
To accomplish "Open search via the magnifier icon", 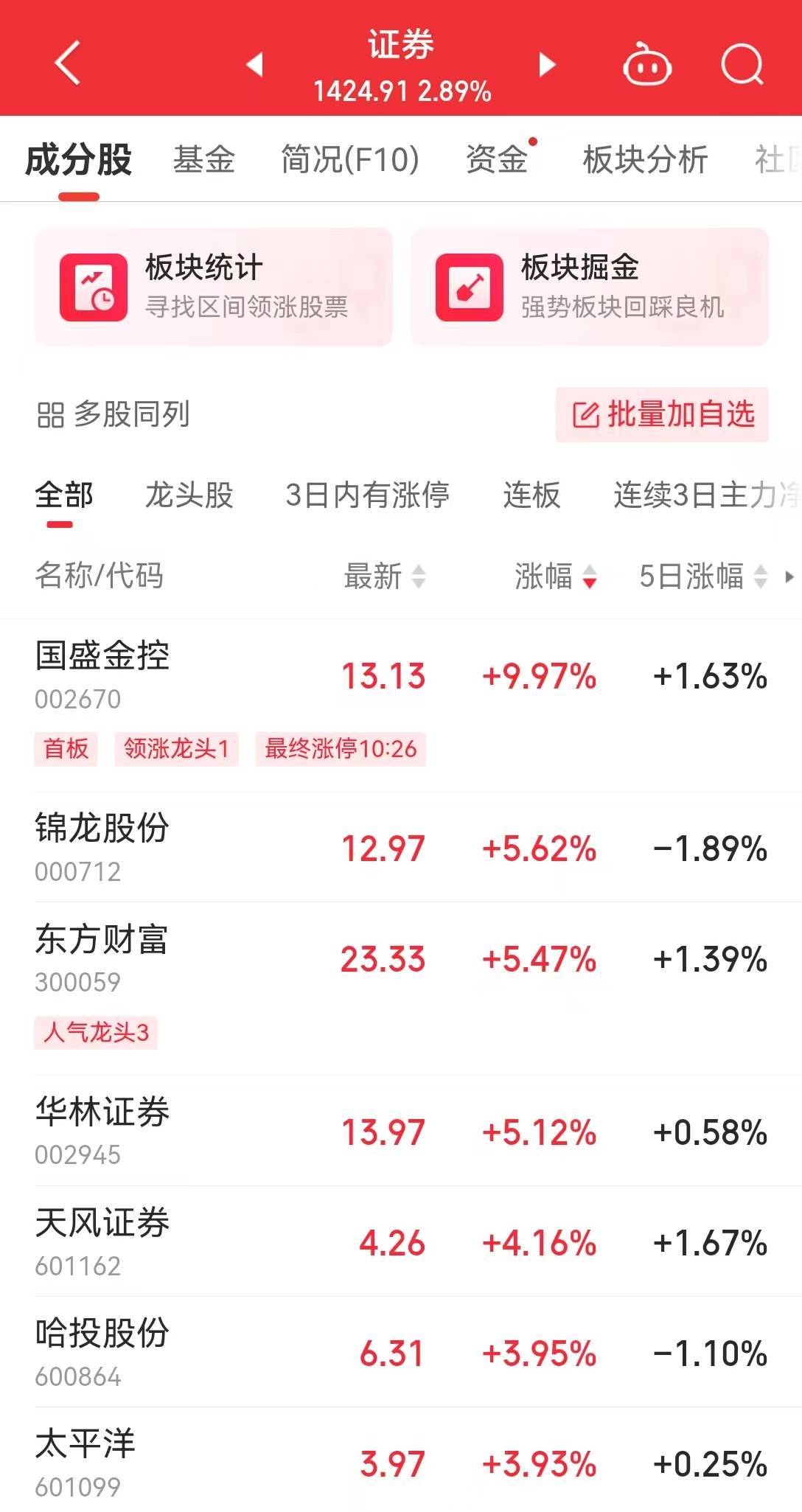I will pyautogui.click(x=742, y=65).
